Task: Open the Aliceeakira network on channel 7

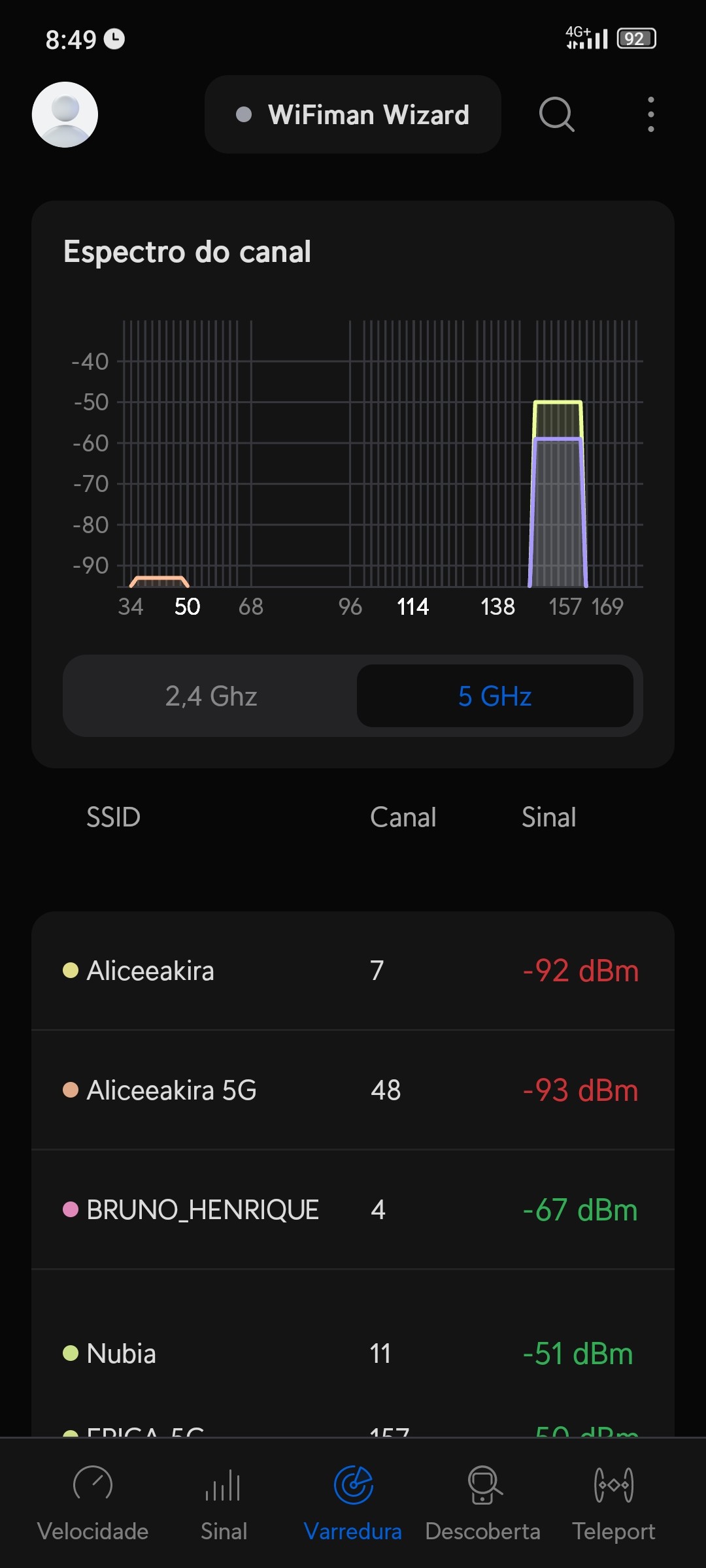Action: coord(353,971)
